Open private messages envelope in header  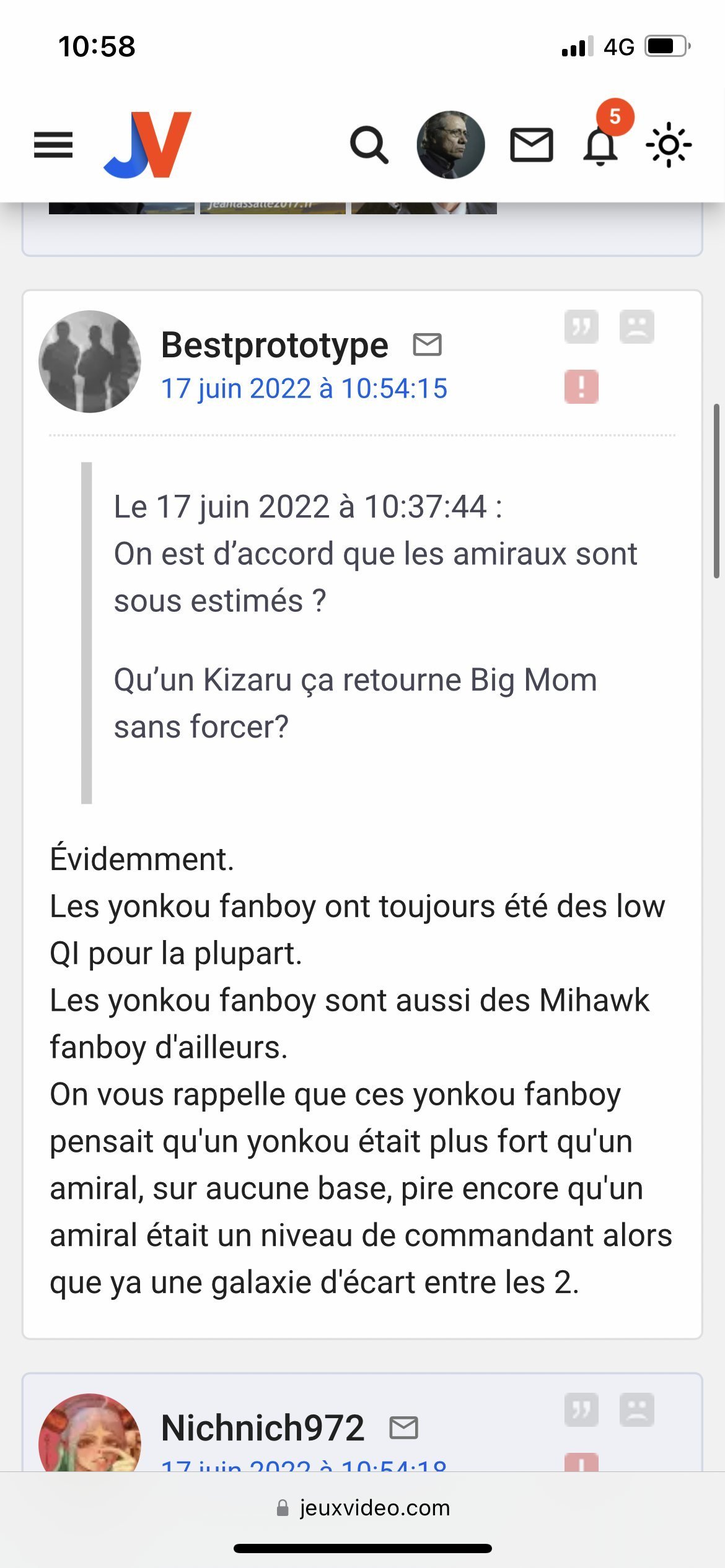click(531, 146)
